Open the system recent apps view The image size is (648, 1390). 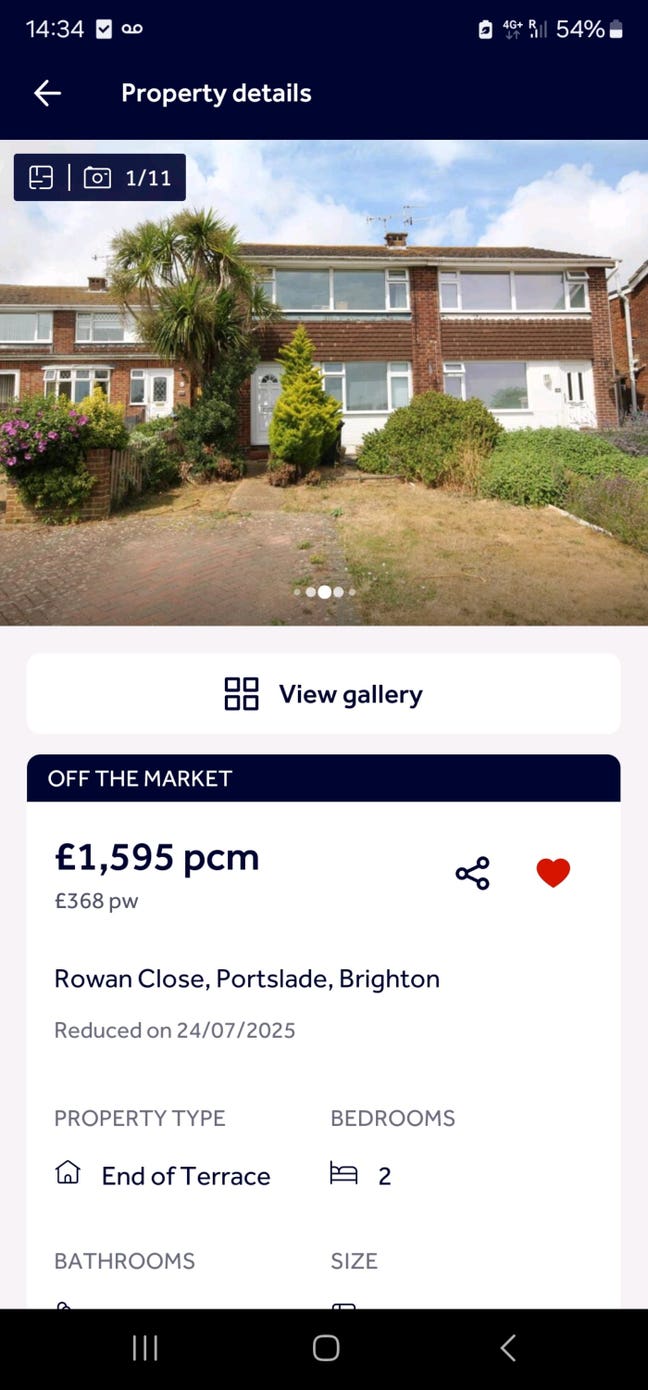point(145,1348)
